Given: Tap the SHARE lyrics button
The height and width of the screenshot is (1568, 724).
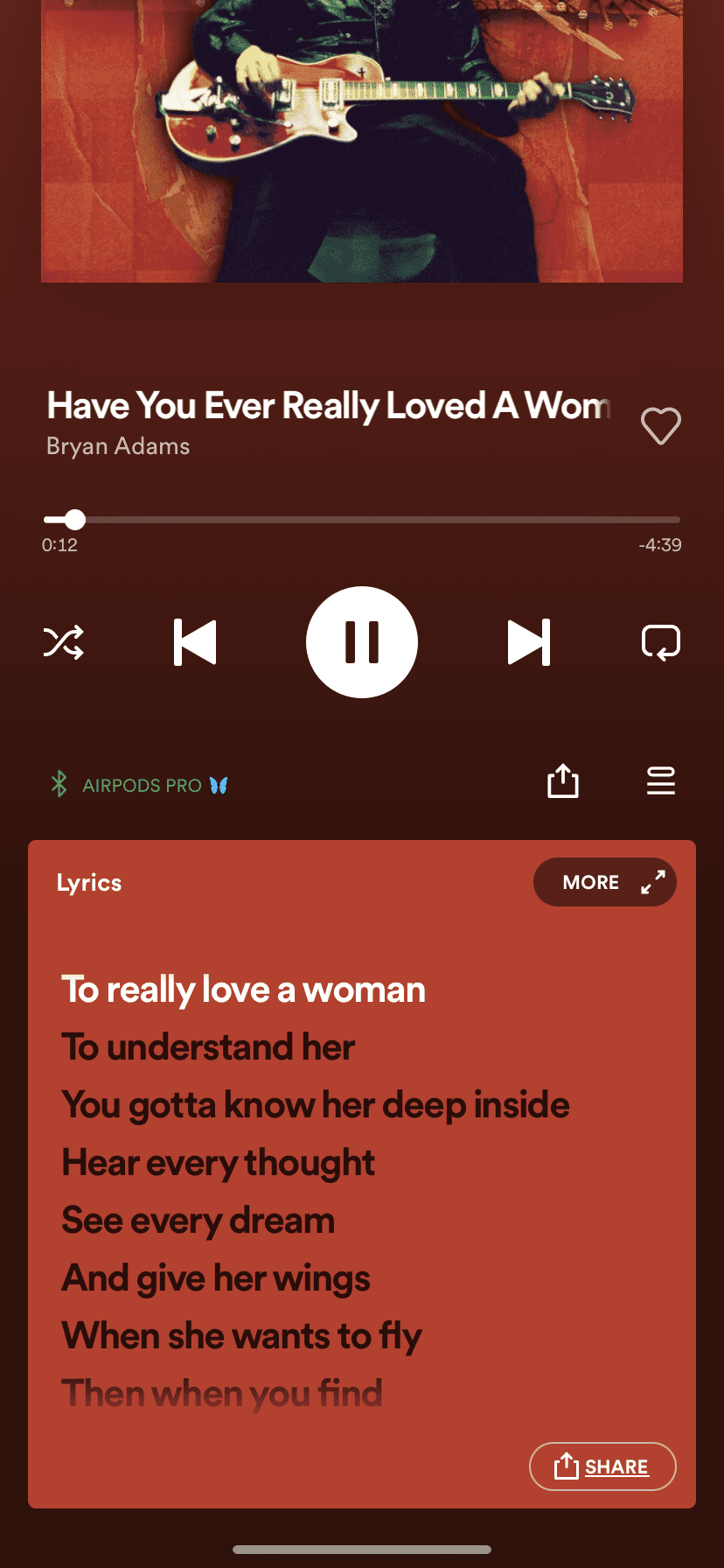Looking at the screenshot, I should [x=602, y=1466].
